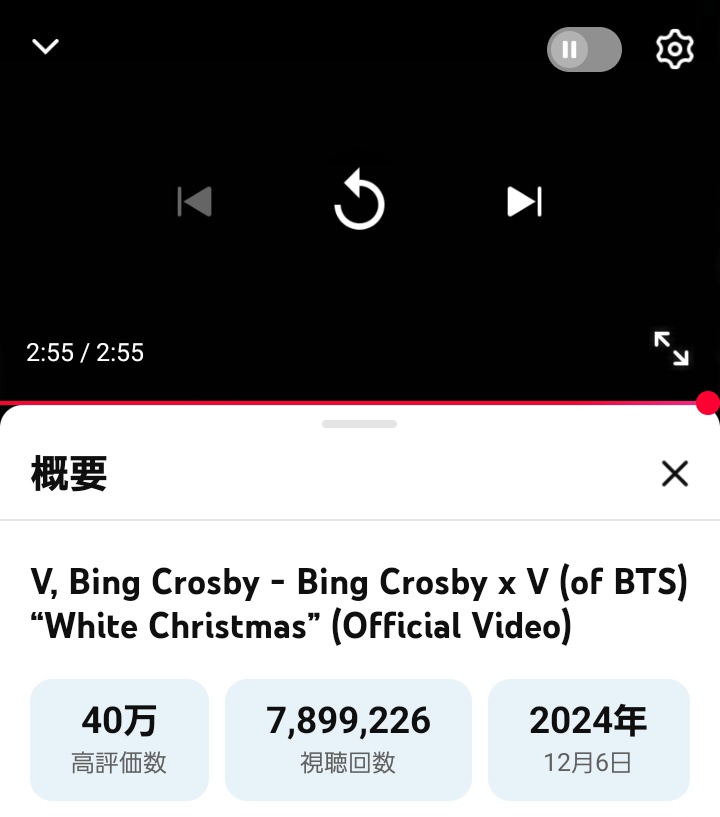Close the 概要 description panel
The image size is (720, 817).
[675, 473]
